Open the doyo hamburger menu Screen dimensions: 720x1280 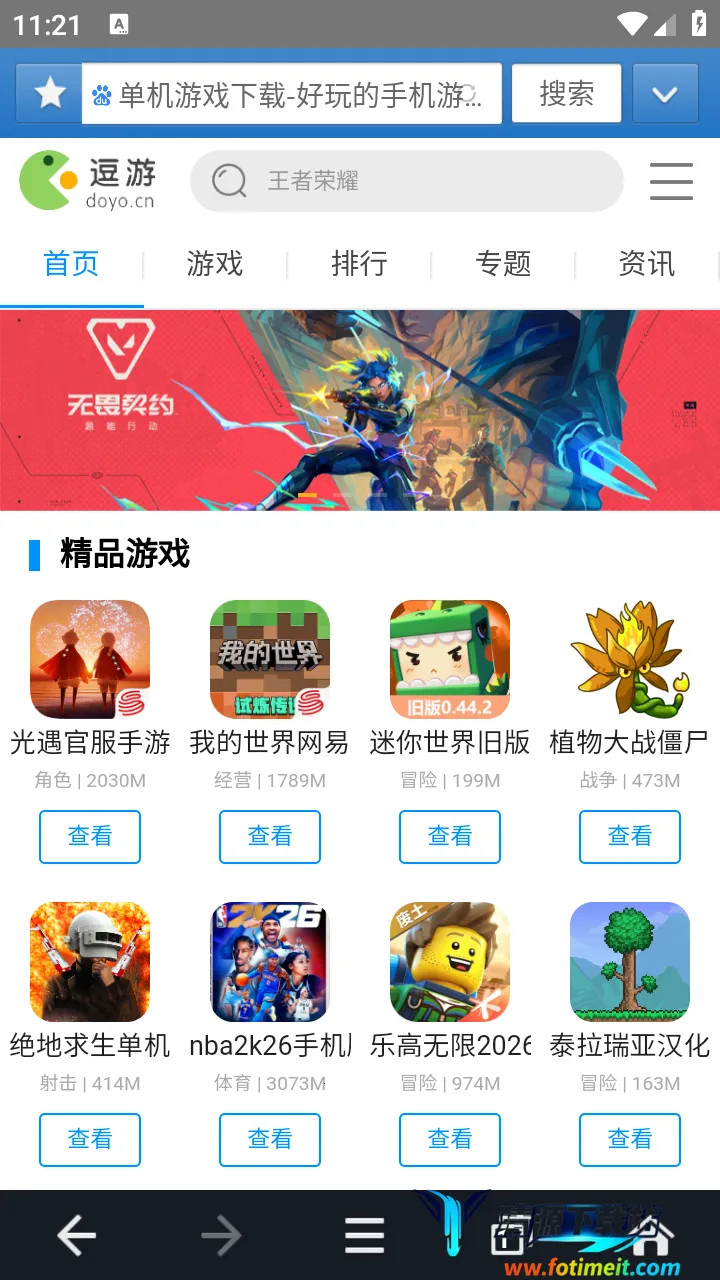[x=671, y=181]
